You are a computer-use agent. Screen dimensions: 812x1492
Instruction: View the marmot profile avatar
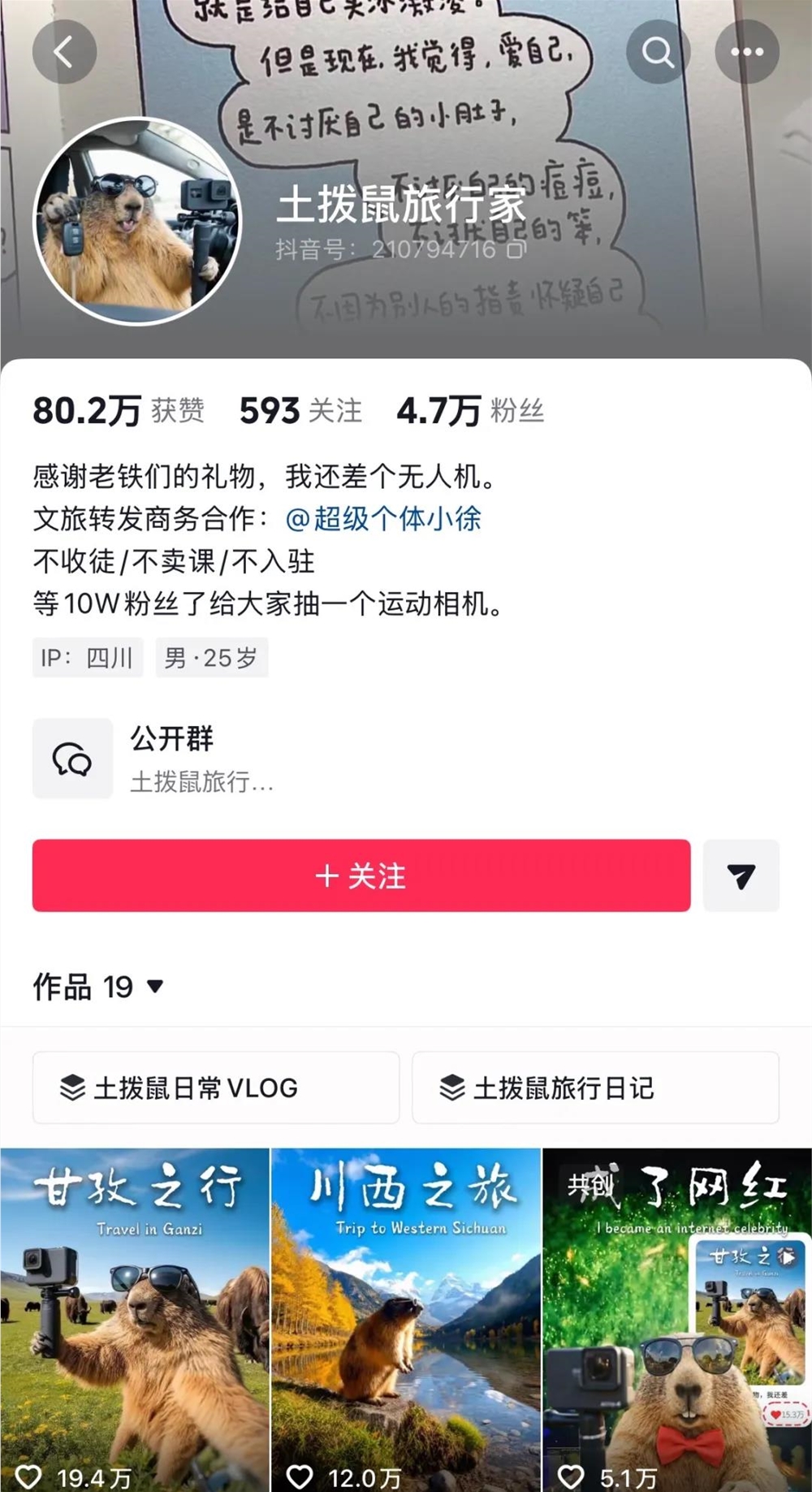pyautogui.click(x=137, y=221)
